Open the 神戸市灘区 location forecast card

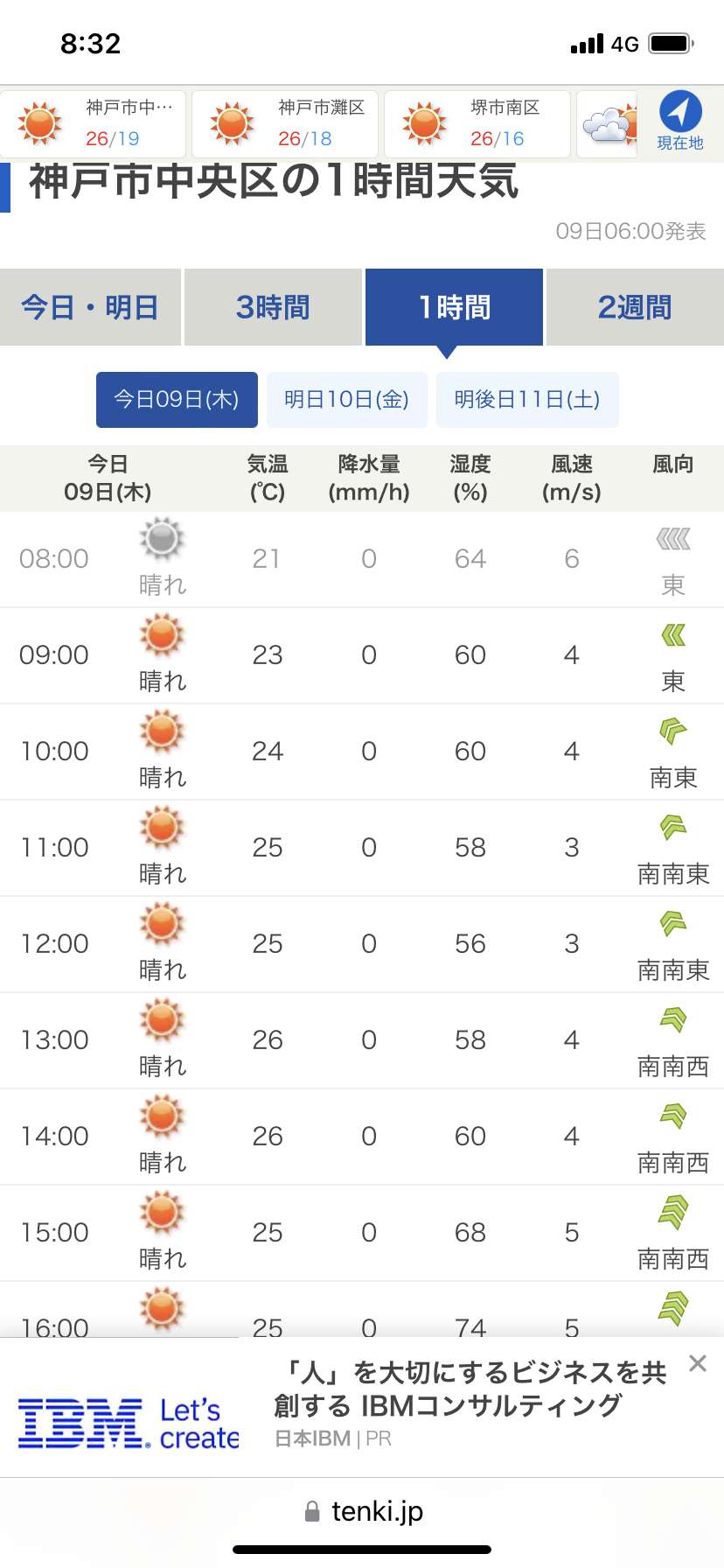tap(285, 123)
